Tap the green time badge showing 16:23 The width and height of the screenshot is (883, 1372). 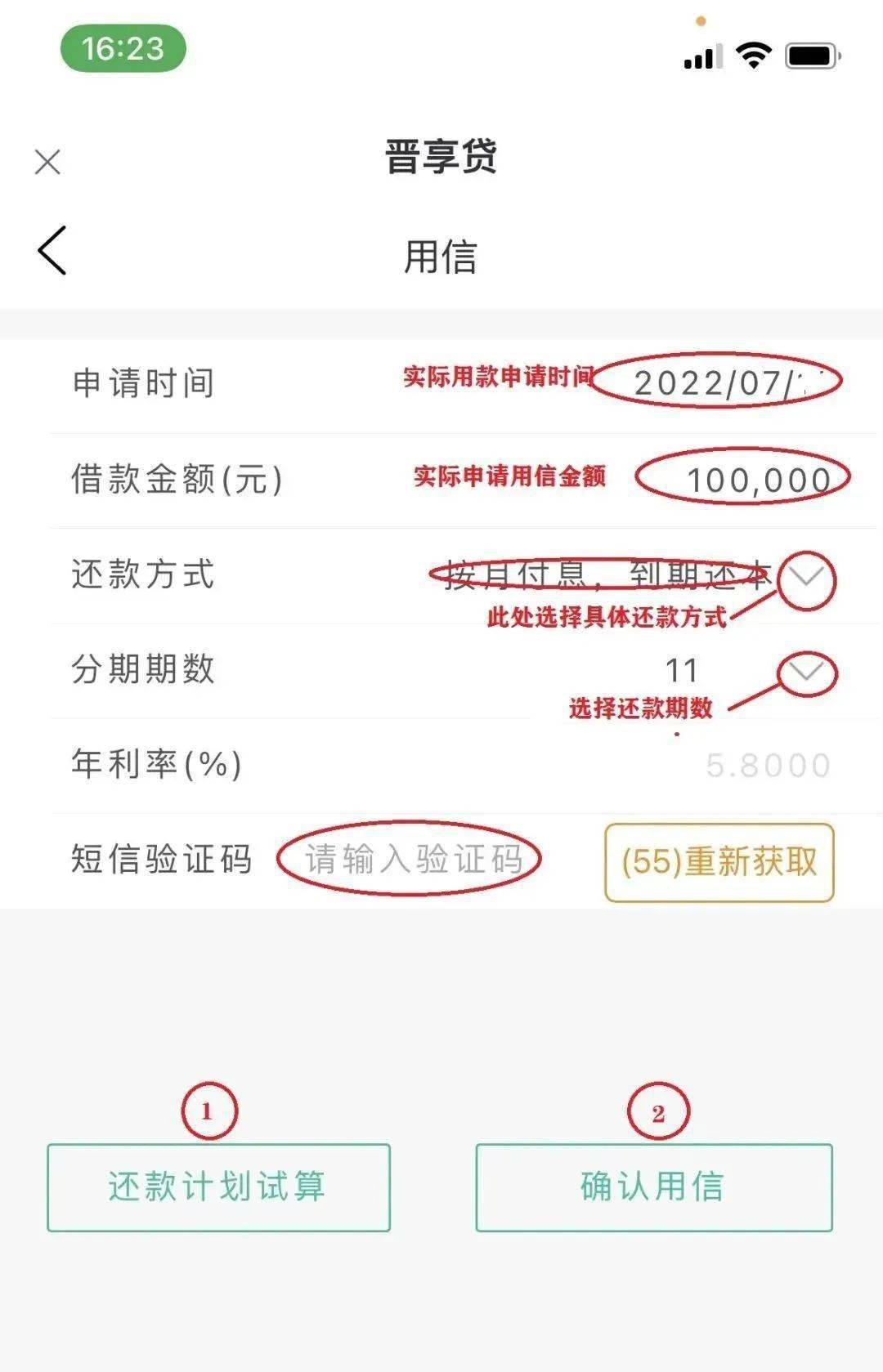(122, 49)
